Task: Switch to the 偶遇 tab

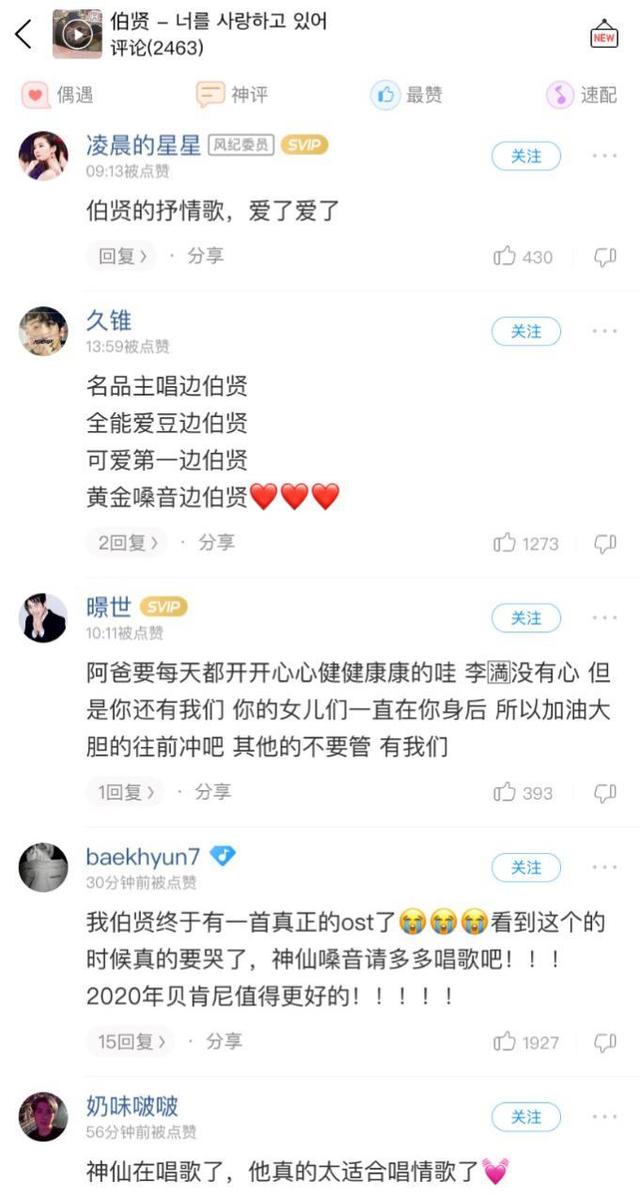Action: (x=58, y=95)
